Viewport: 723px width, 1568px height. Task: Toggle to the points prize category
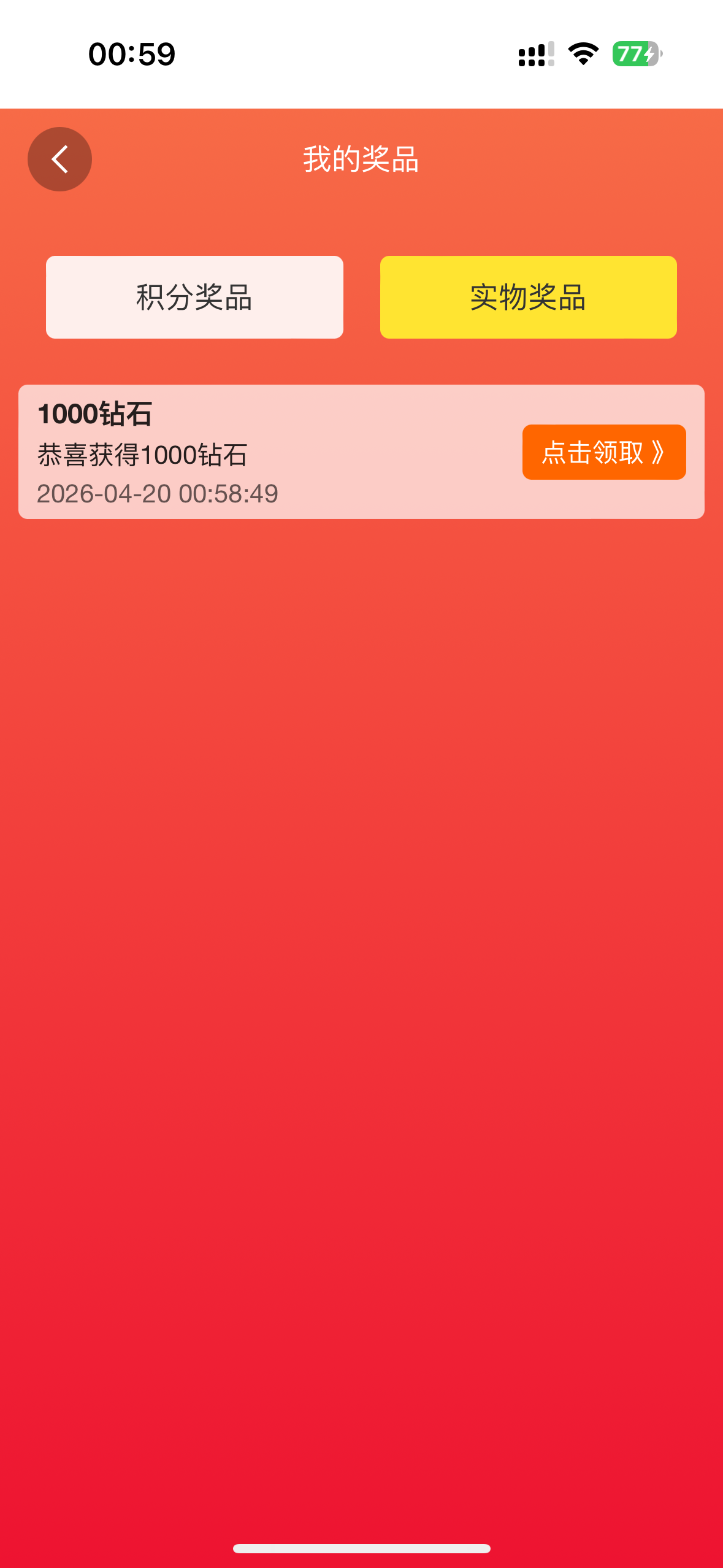coord(194,296)
